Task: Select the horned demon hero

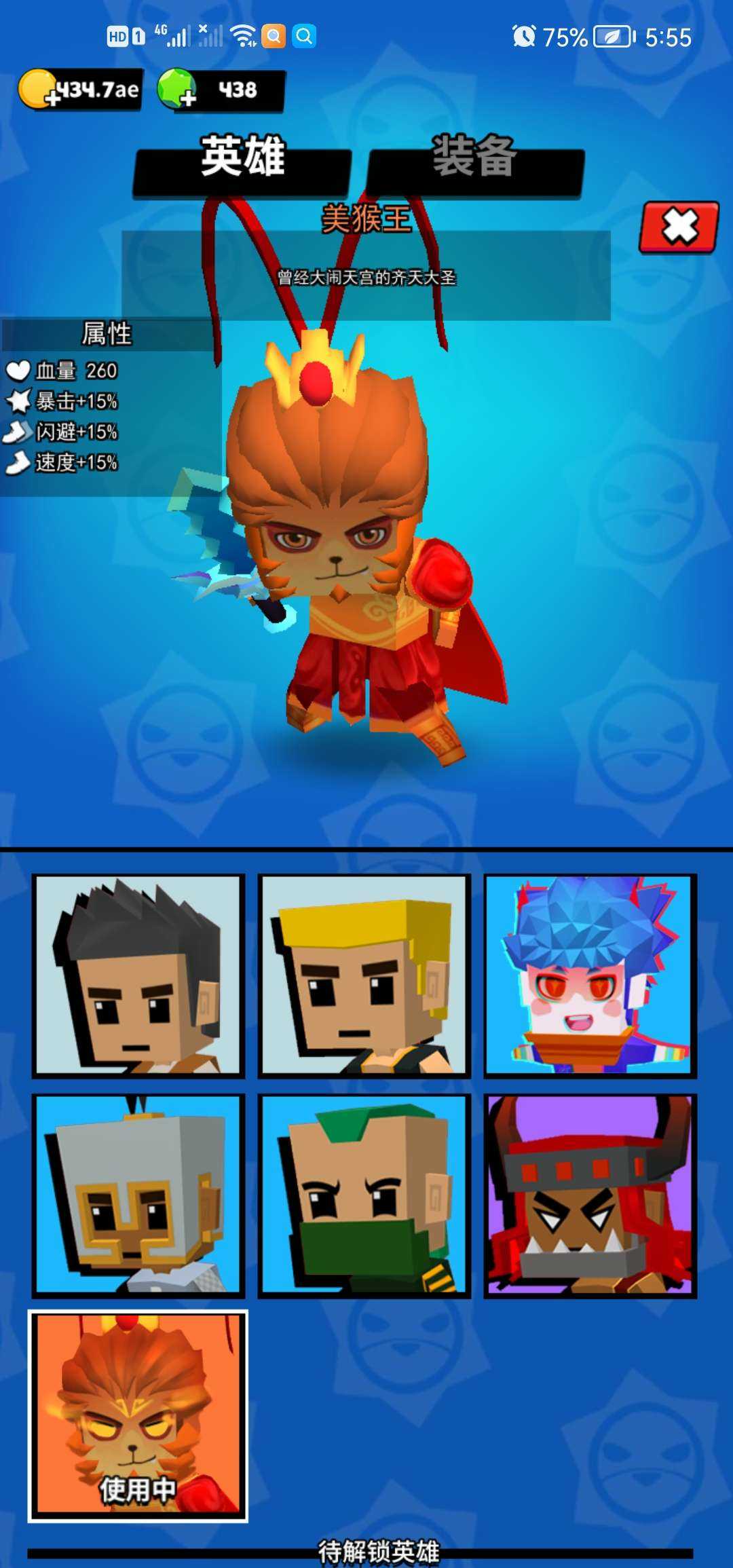Action: pyautogui.click(x=590, y=1195)
